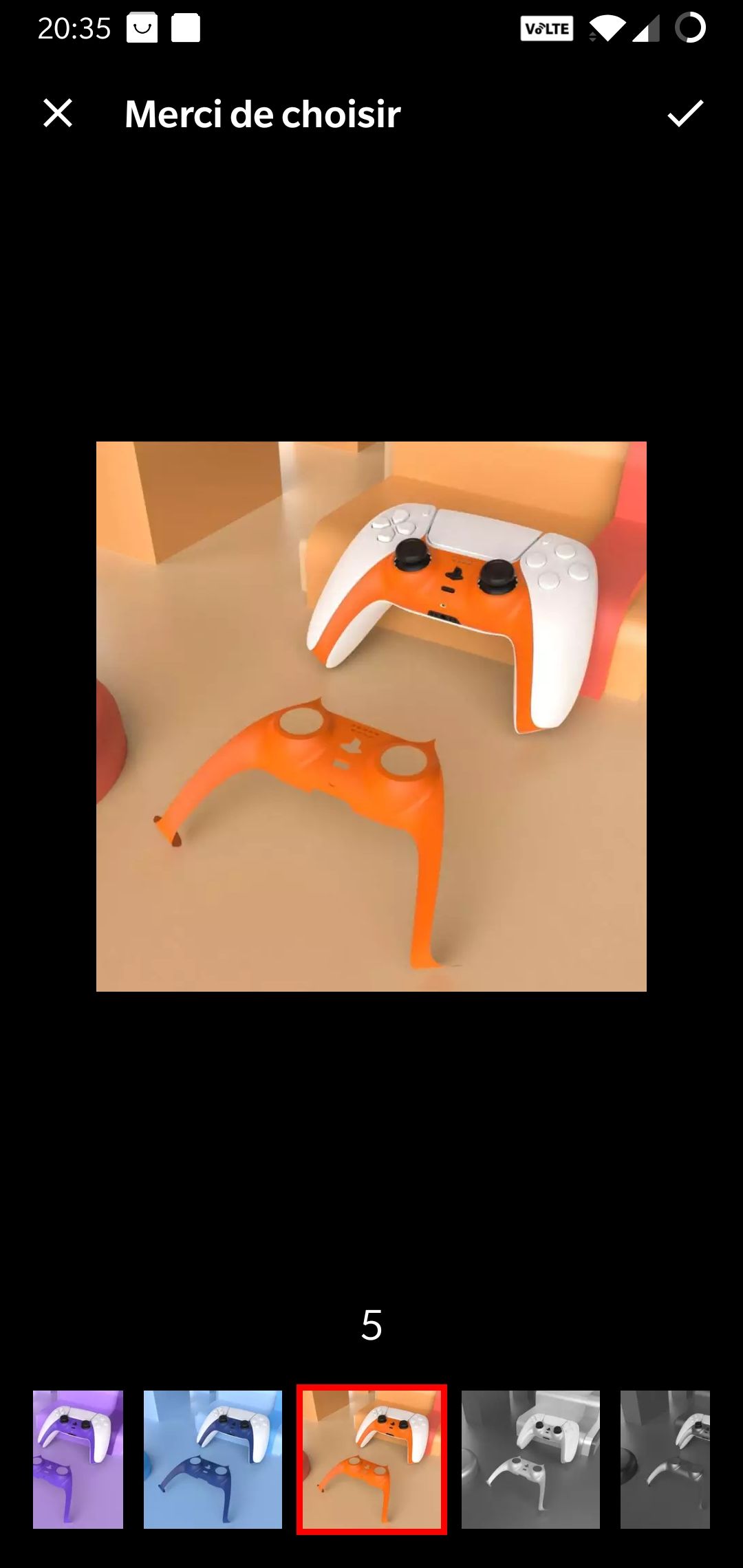Close the variant picker with the X
This screenshot has width=743, height=1568.
tap(58, 113)
